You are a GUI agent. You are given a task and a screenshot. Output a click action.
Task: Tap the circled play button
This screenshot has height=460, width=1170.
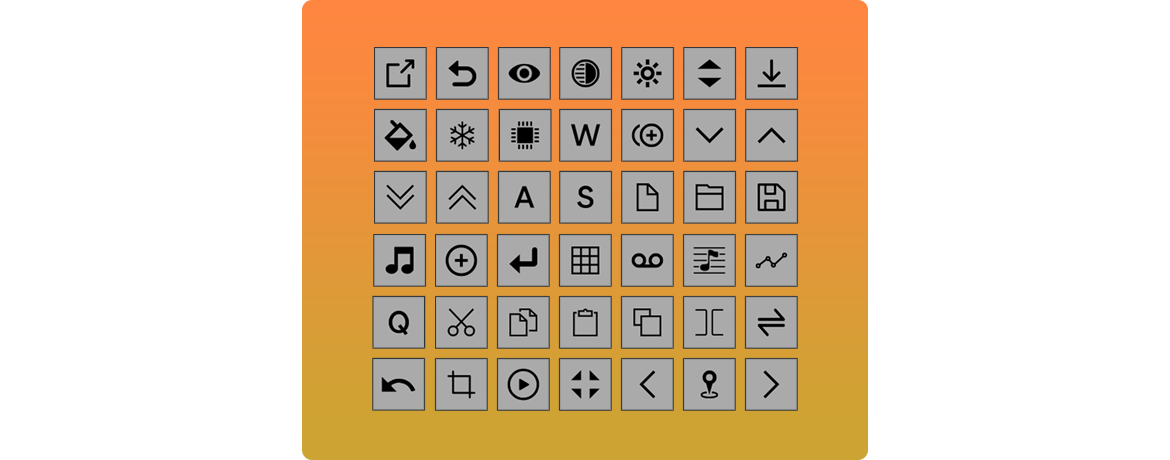(523, 384)
